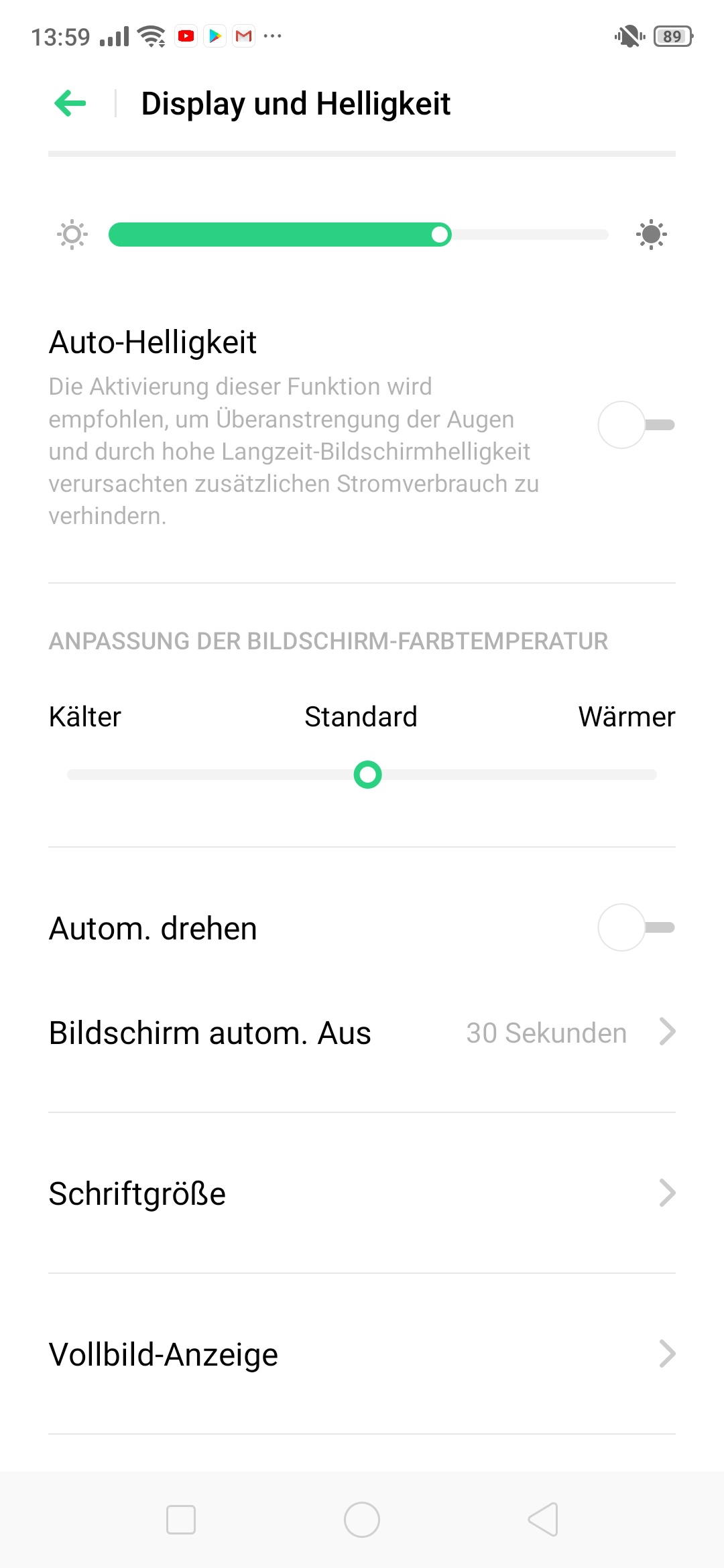
Task: Turn on Autom. drehen
Action: point(636,927)
